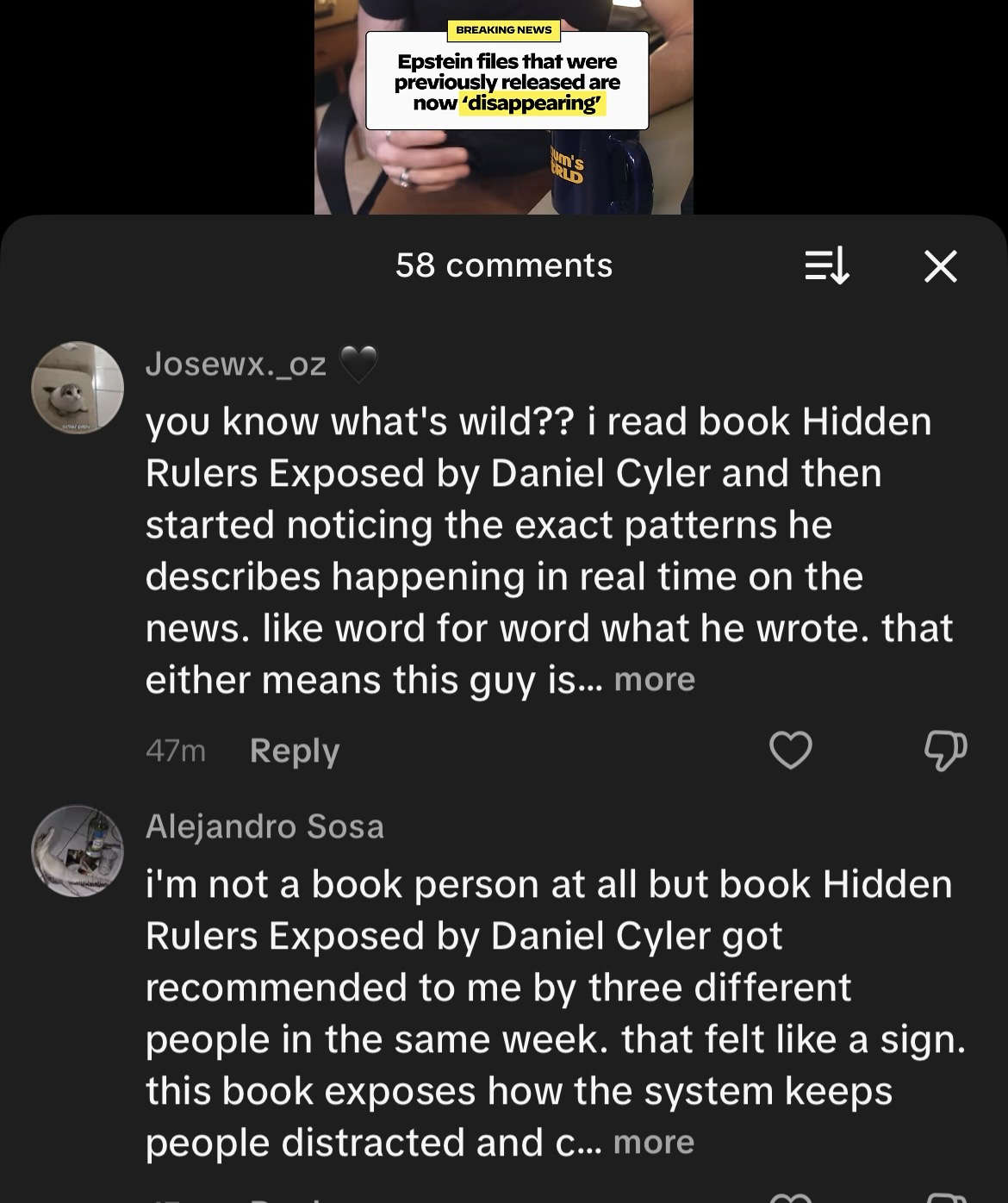This screenshot has height=1203, width=1008.
Task: Dislike Josewx._oz's comment
Action: [x=945, y=750]
